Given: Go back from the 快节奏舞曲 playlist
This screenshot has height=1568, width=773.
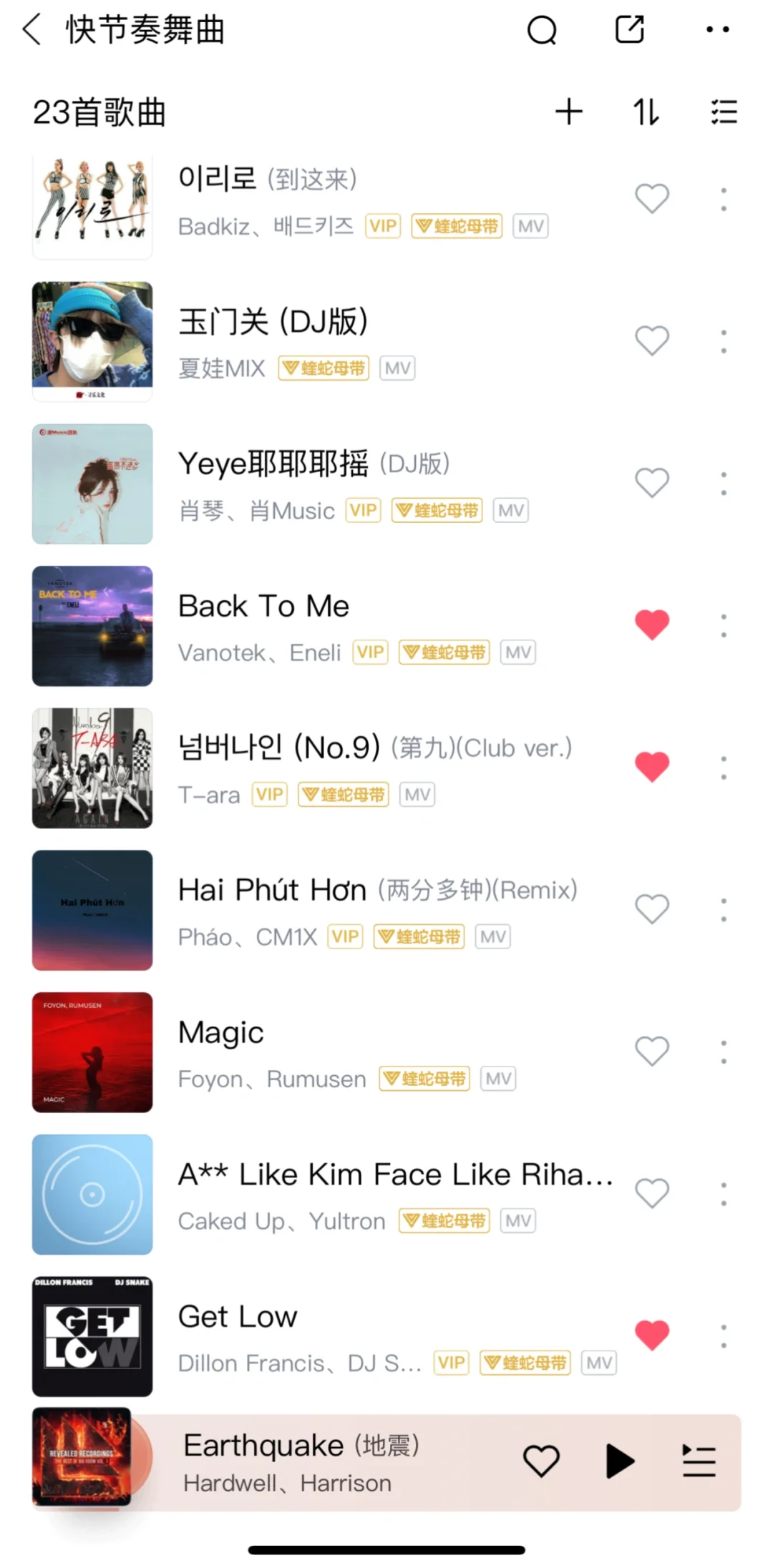Looking at the screenshot, I should (x=32, y=30).
